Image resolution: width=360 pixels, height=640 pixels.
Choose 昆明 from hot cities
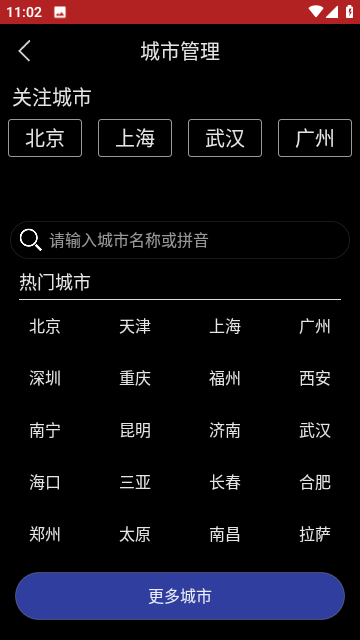(x=135, y=431)
